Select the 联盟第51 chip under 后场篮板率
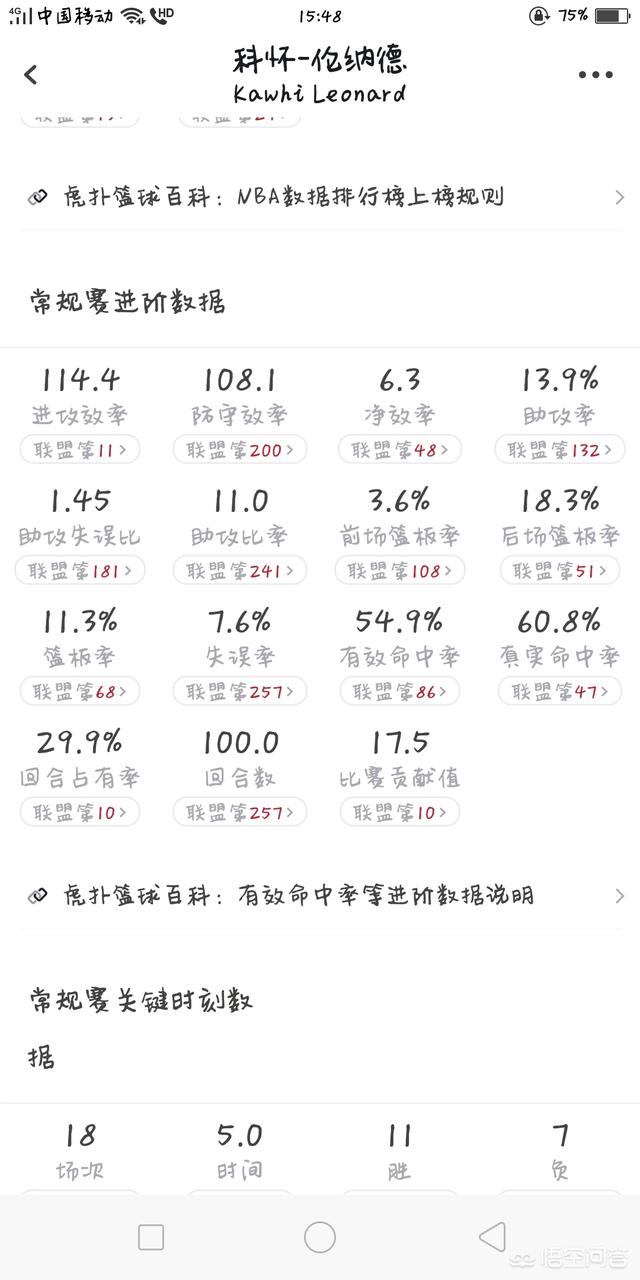This screenshot has width=640, height=1280. tap(560, 571)
